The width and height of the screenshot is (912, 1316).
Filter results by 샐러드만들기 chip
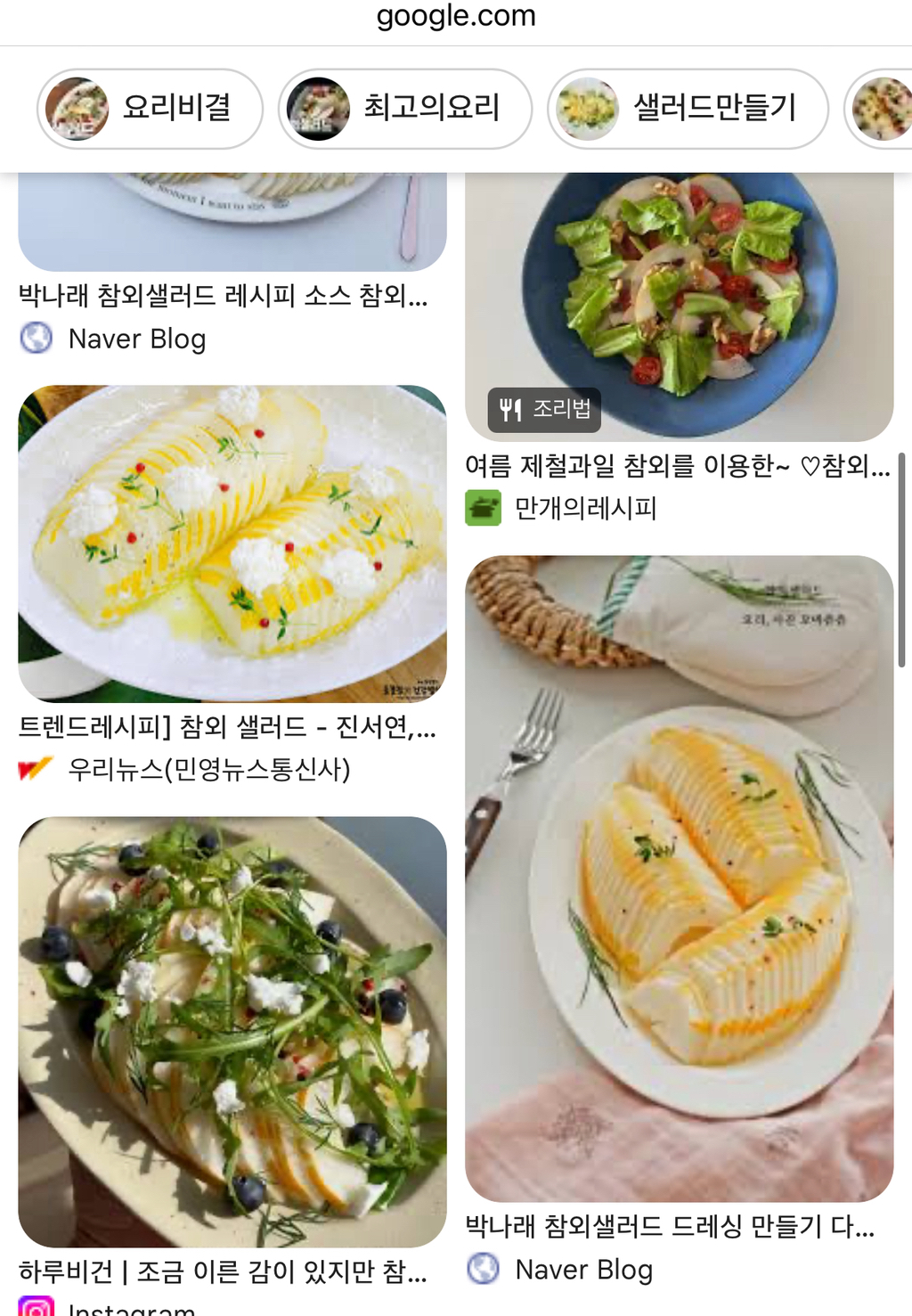688,109
